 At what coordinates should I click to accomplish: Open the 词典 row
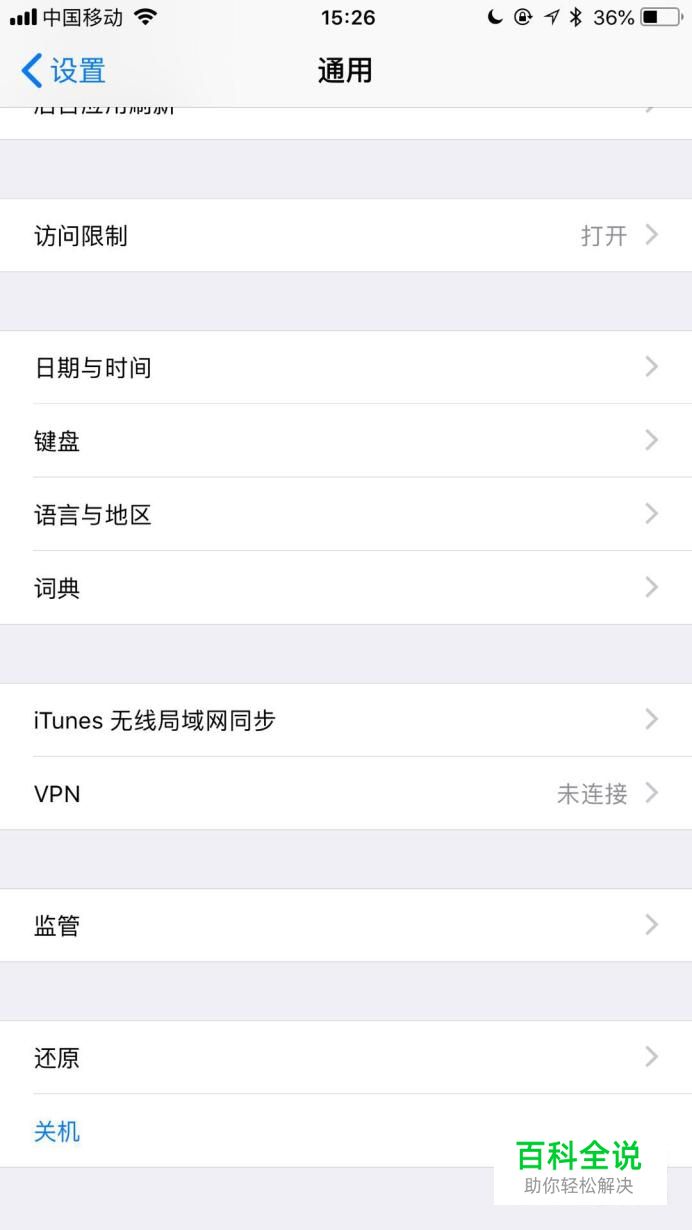[346, 588]
